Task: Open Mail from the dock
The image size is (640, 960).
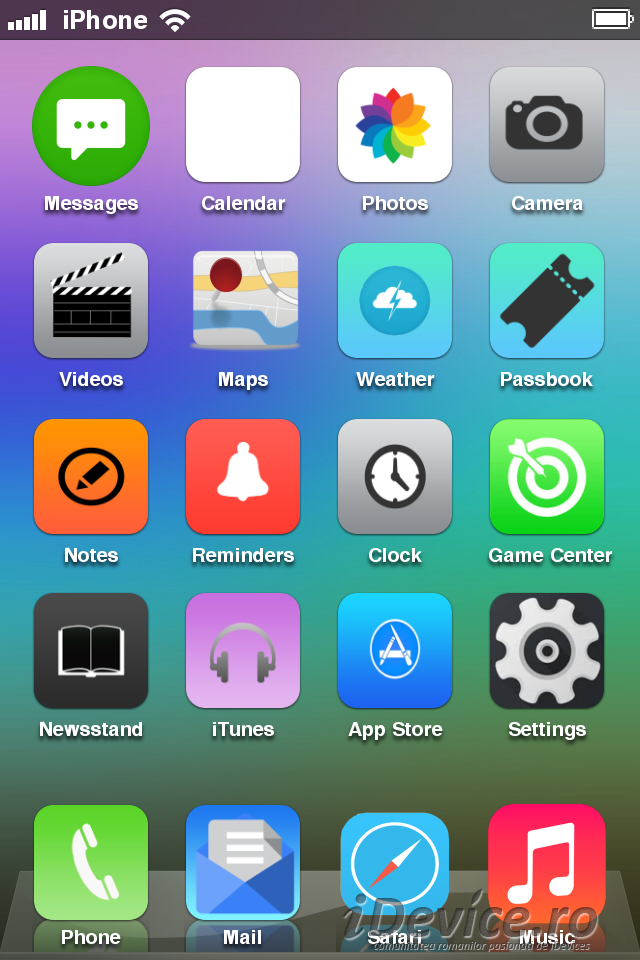Action: 243,862
